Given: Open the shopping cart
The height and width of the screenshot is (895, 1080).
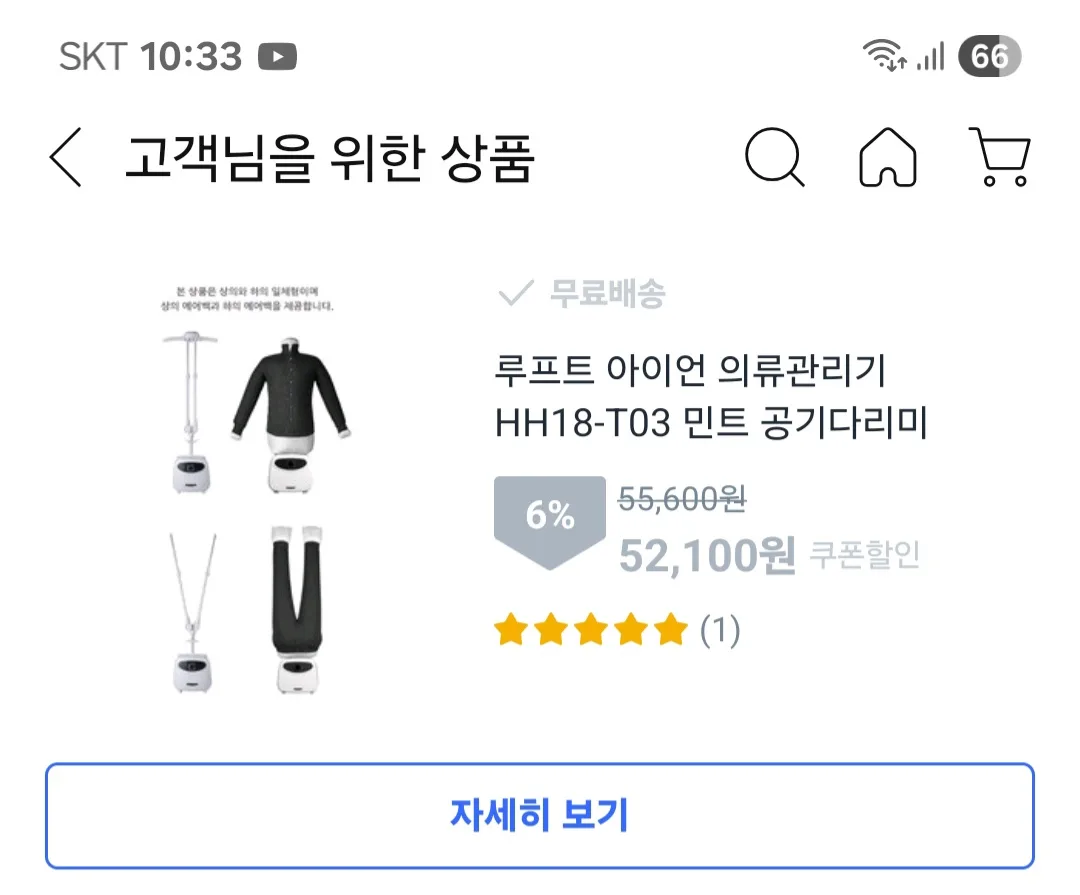Looking at the screenshot, I should (1000, 158).
